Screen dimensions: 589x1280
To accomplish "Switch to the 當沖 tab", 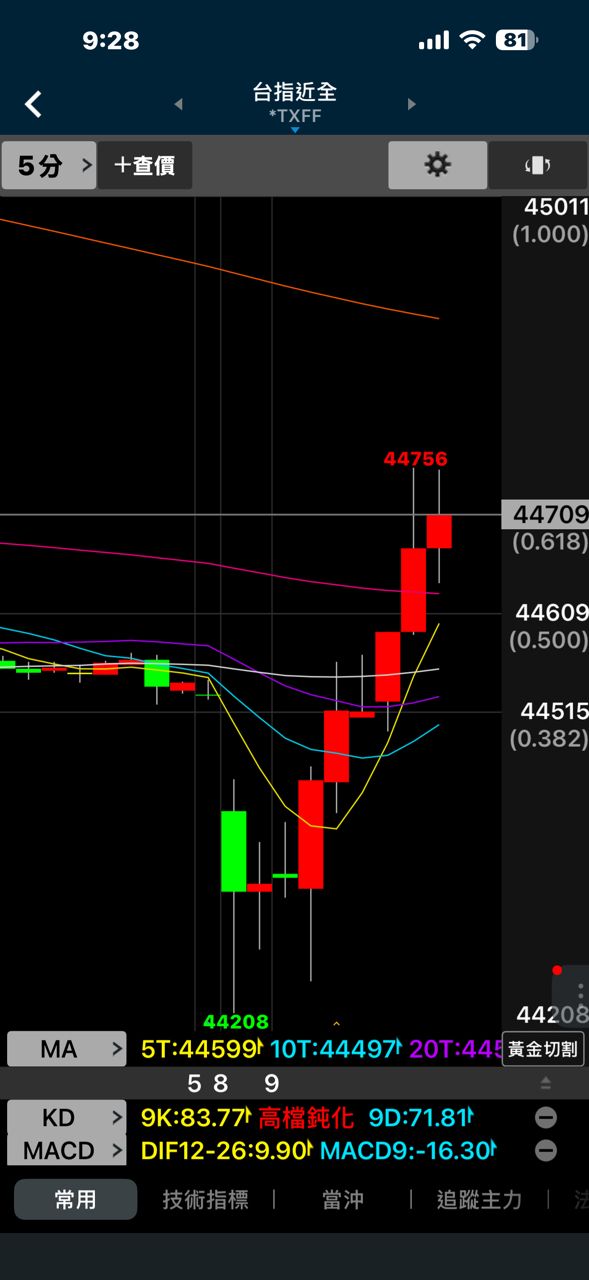I will click(x=343, y=1199).
